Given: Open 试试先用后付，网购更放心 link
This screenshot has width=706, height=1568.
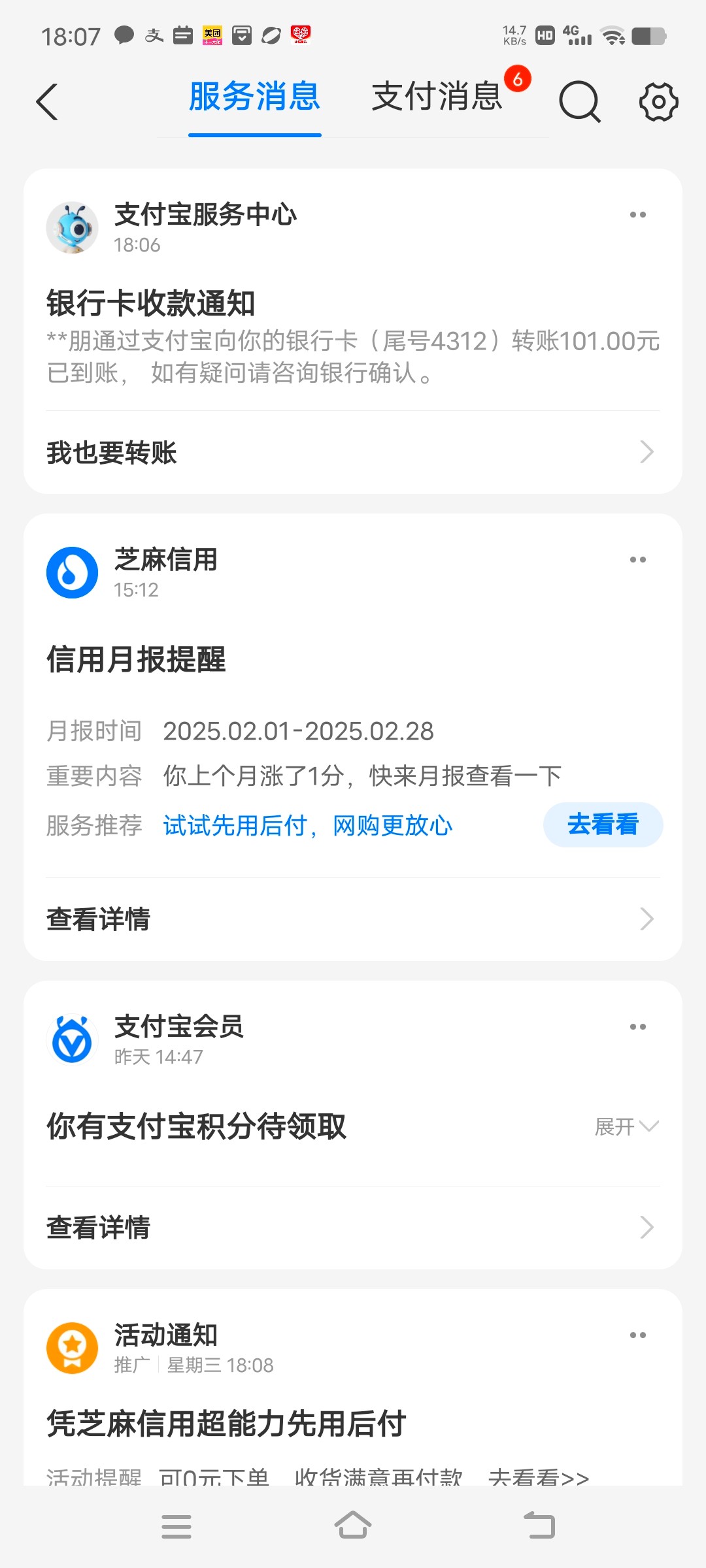Looking at the screenshot, I should pos(307,826).
